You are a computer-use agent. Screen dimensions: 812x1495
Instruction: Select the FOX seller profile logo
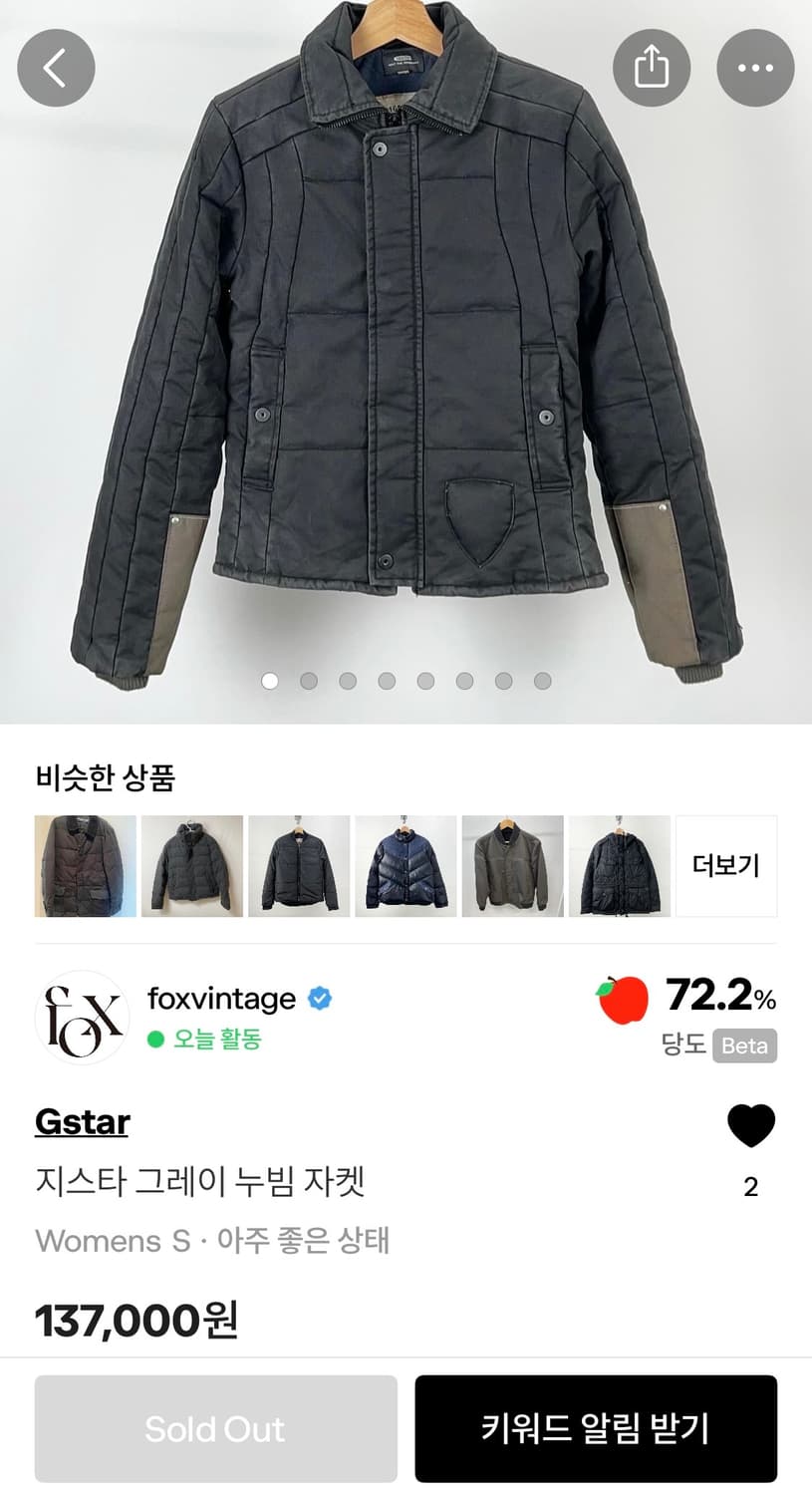[x=83, y=1019]
